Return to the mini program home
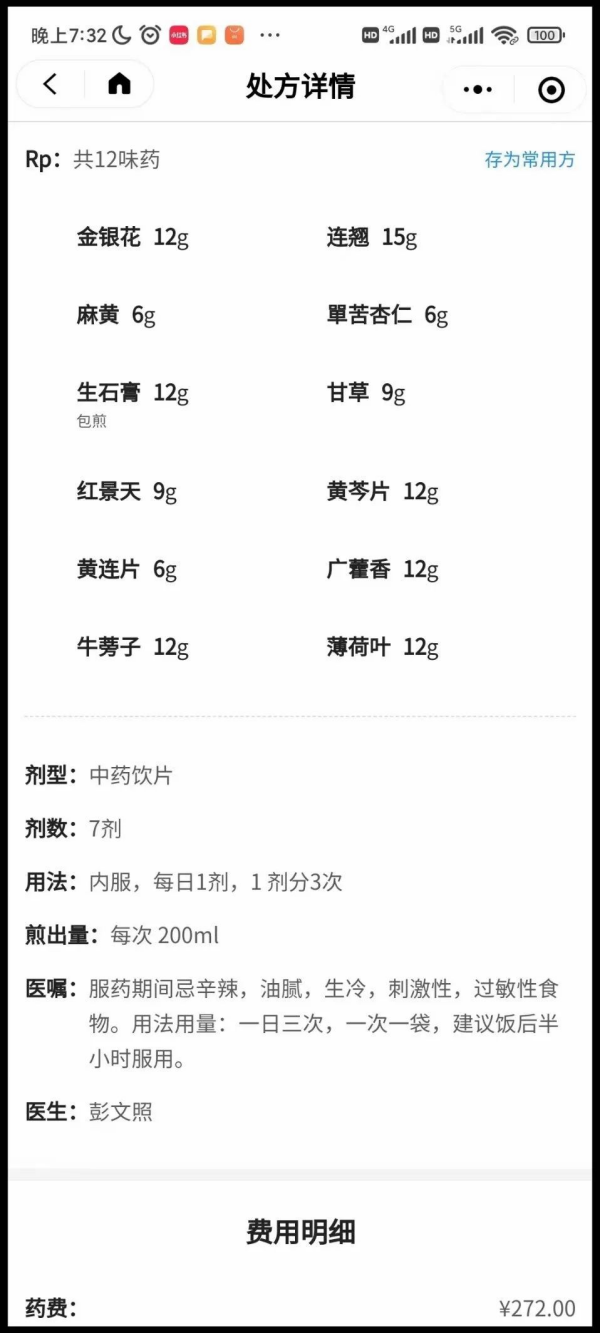The width and height of the screenshot is (600, 1333). point(119,85)
